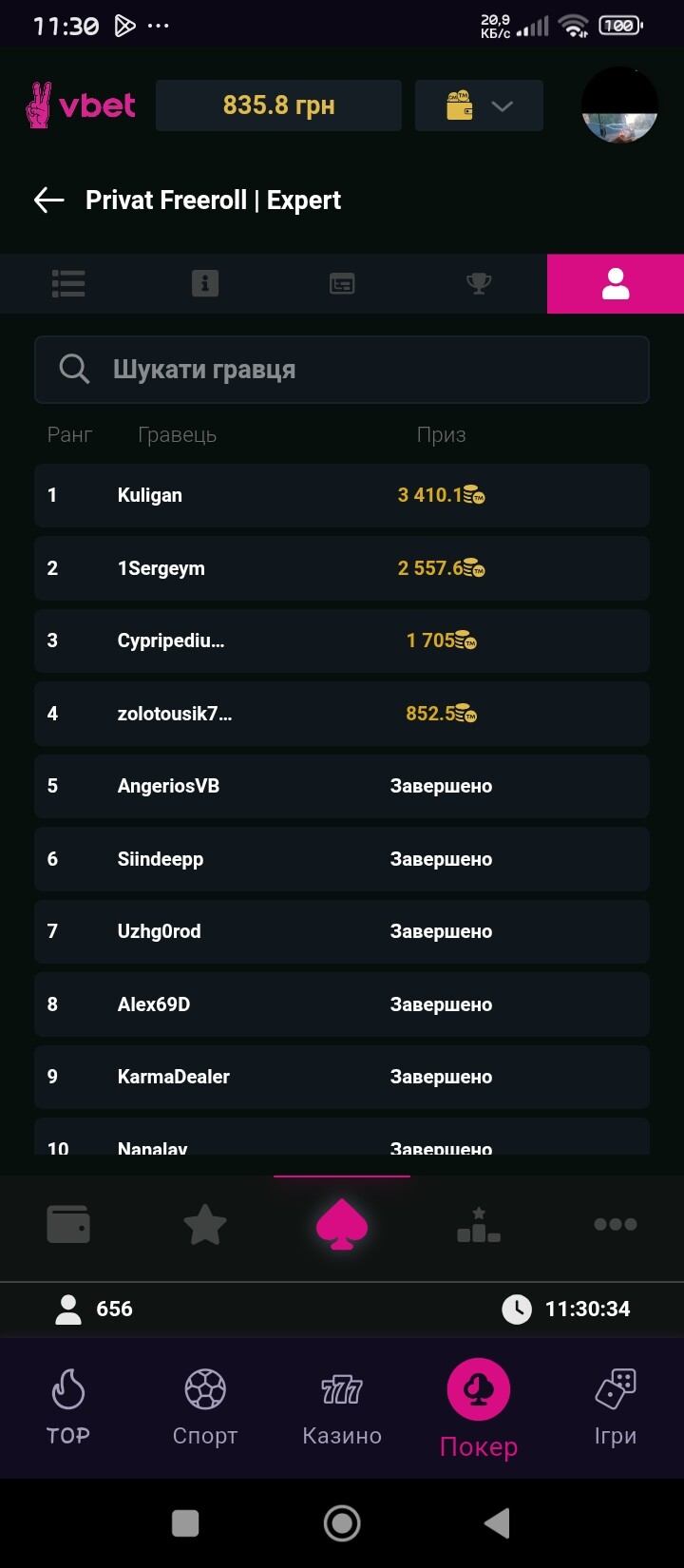
Task: Open the Ігри section
Action: click(616, 1407)
